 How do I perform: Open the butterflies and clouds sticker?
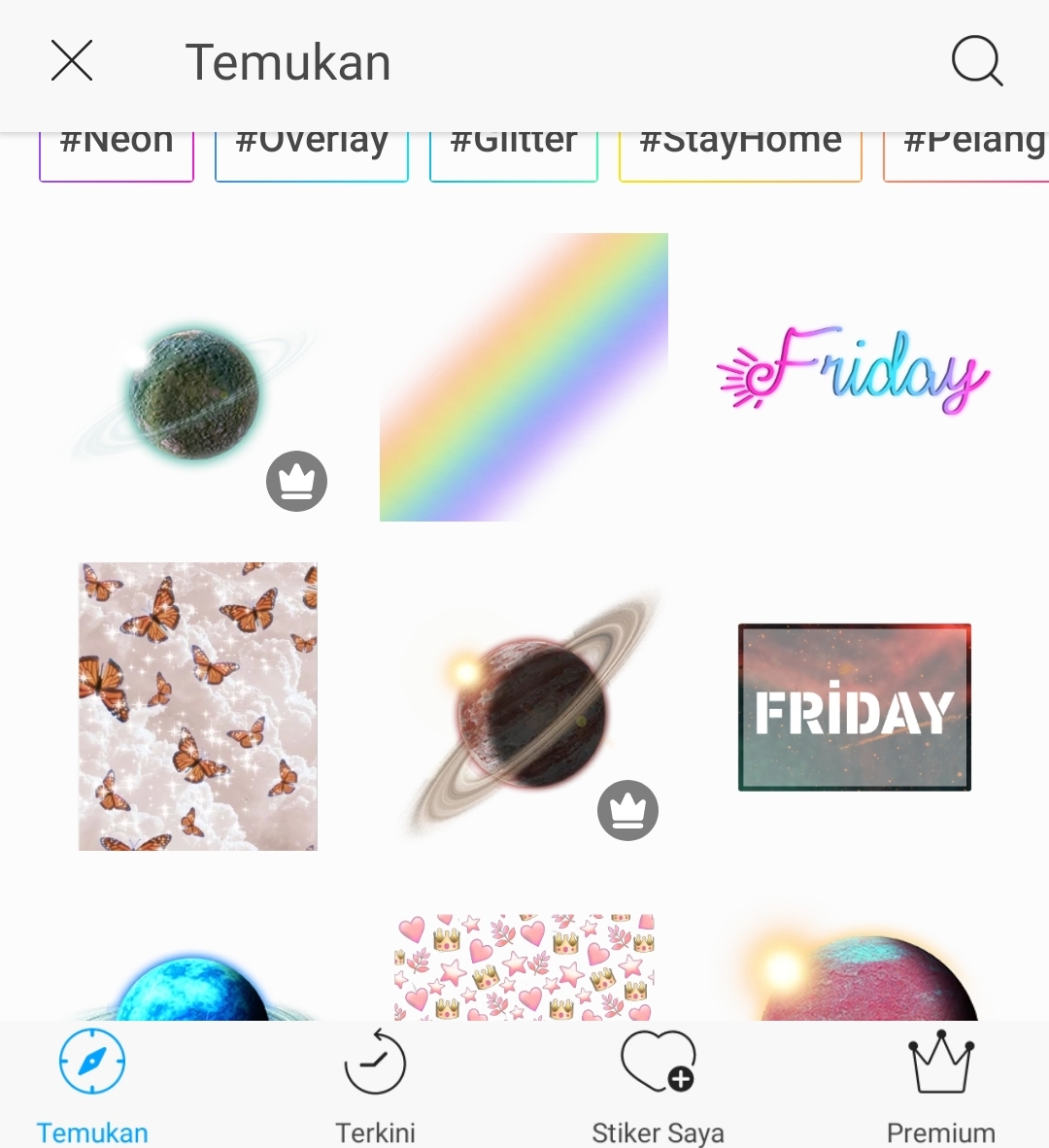pos(198,706)
